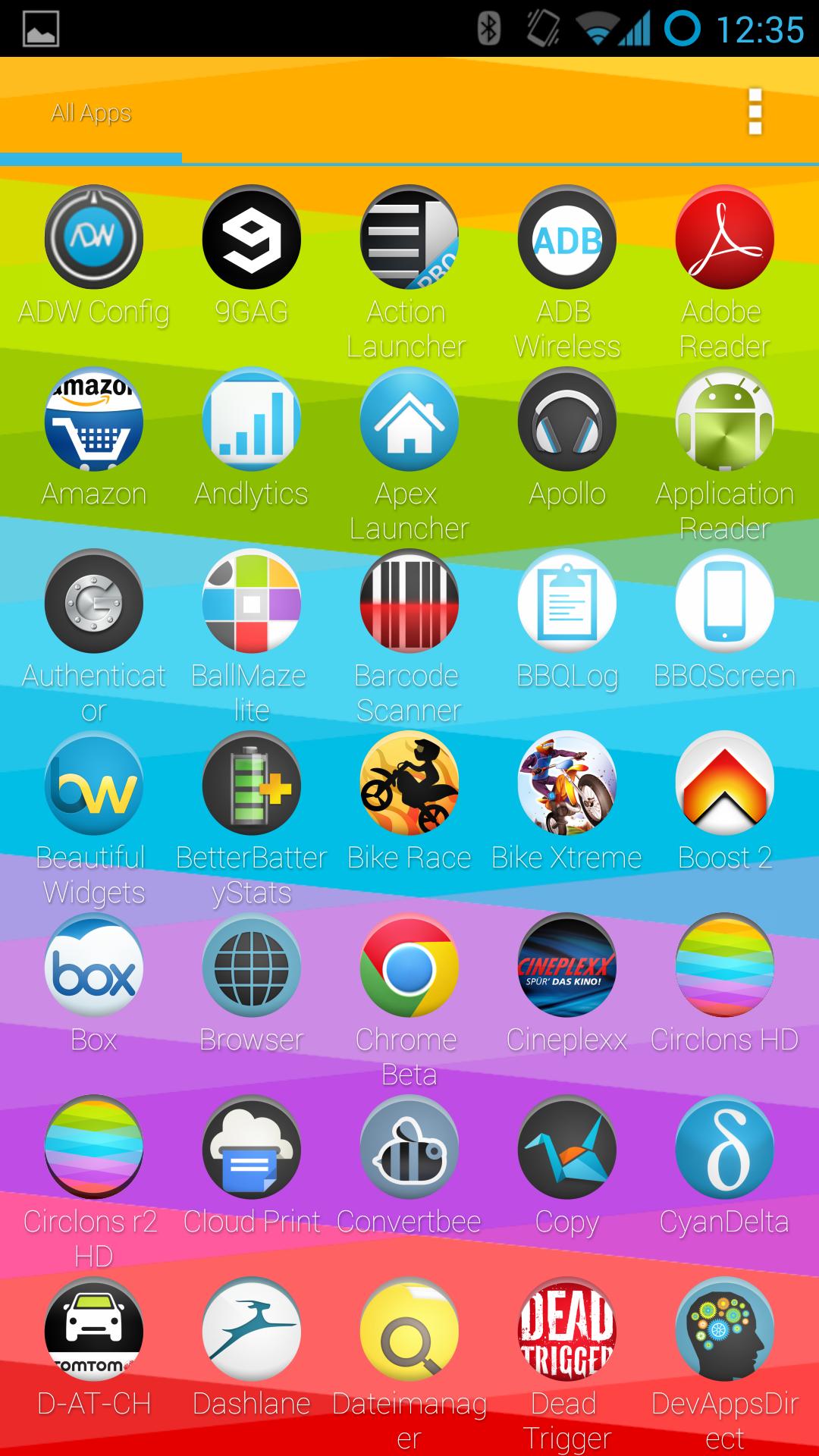Screen dimensions: 819x1456
Task: Launch Beautiful Widgets
Action: tap(94, 785)
